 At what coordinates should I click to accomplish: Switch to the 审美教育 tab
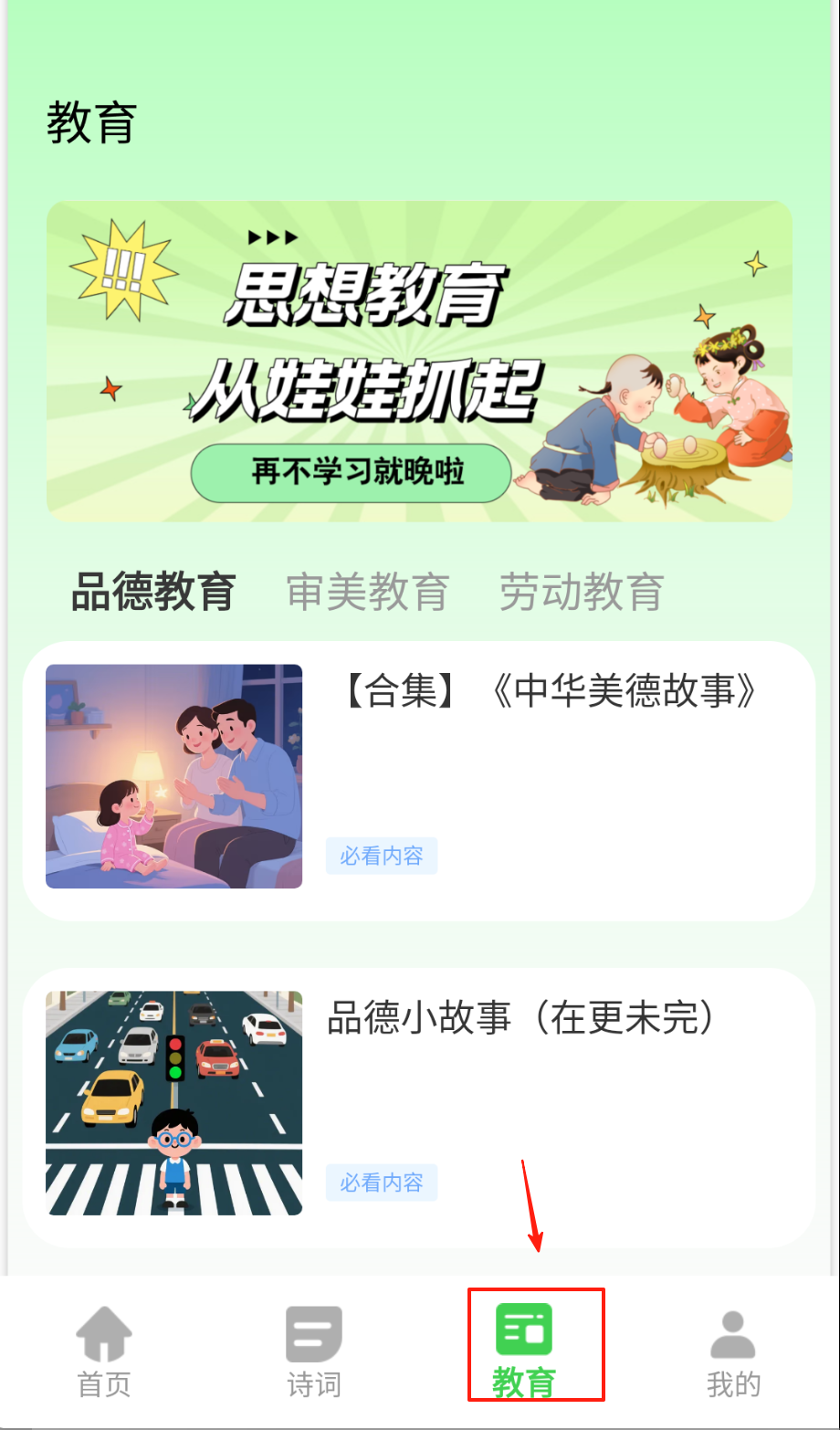pyautogui.click(x=367, y=592)
